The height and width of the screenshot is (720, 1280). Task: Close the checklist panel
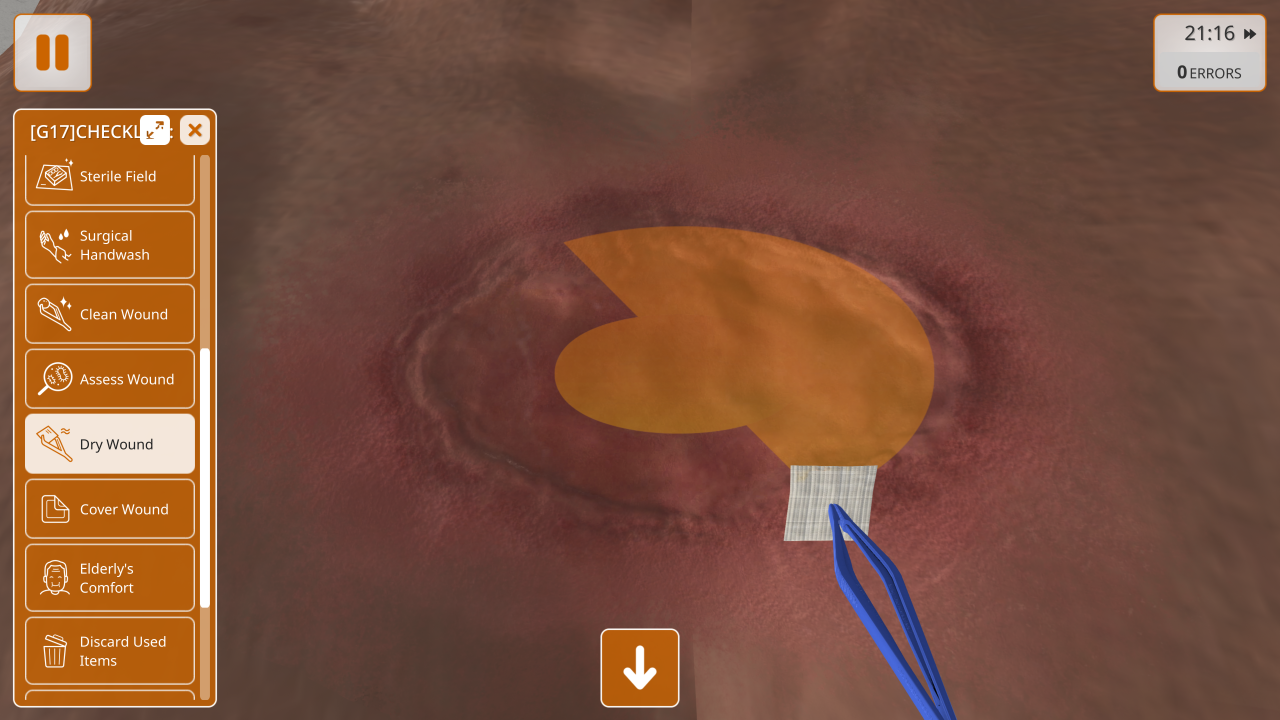coord(195,130)
